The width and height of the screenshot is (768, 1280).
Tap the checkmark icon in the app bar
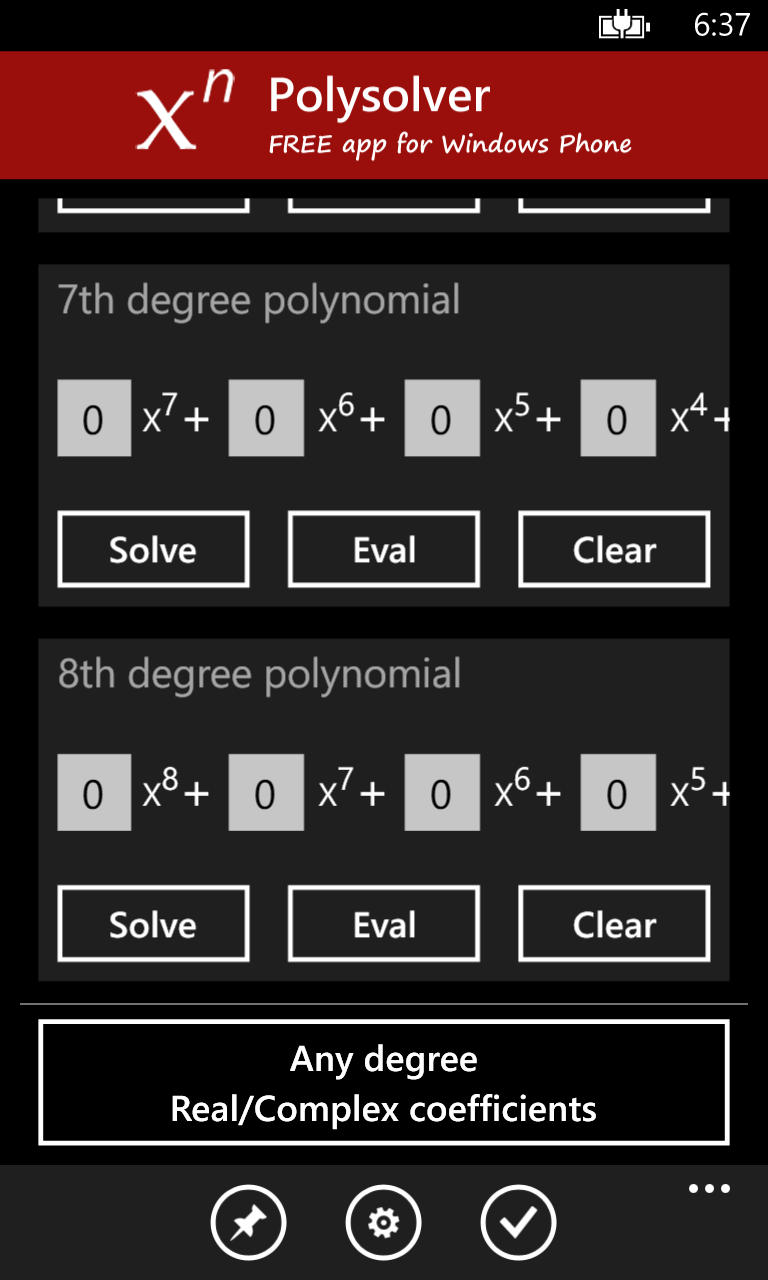click(x=519, y=1222)
